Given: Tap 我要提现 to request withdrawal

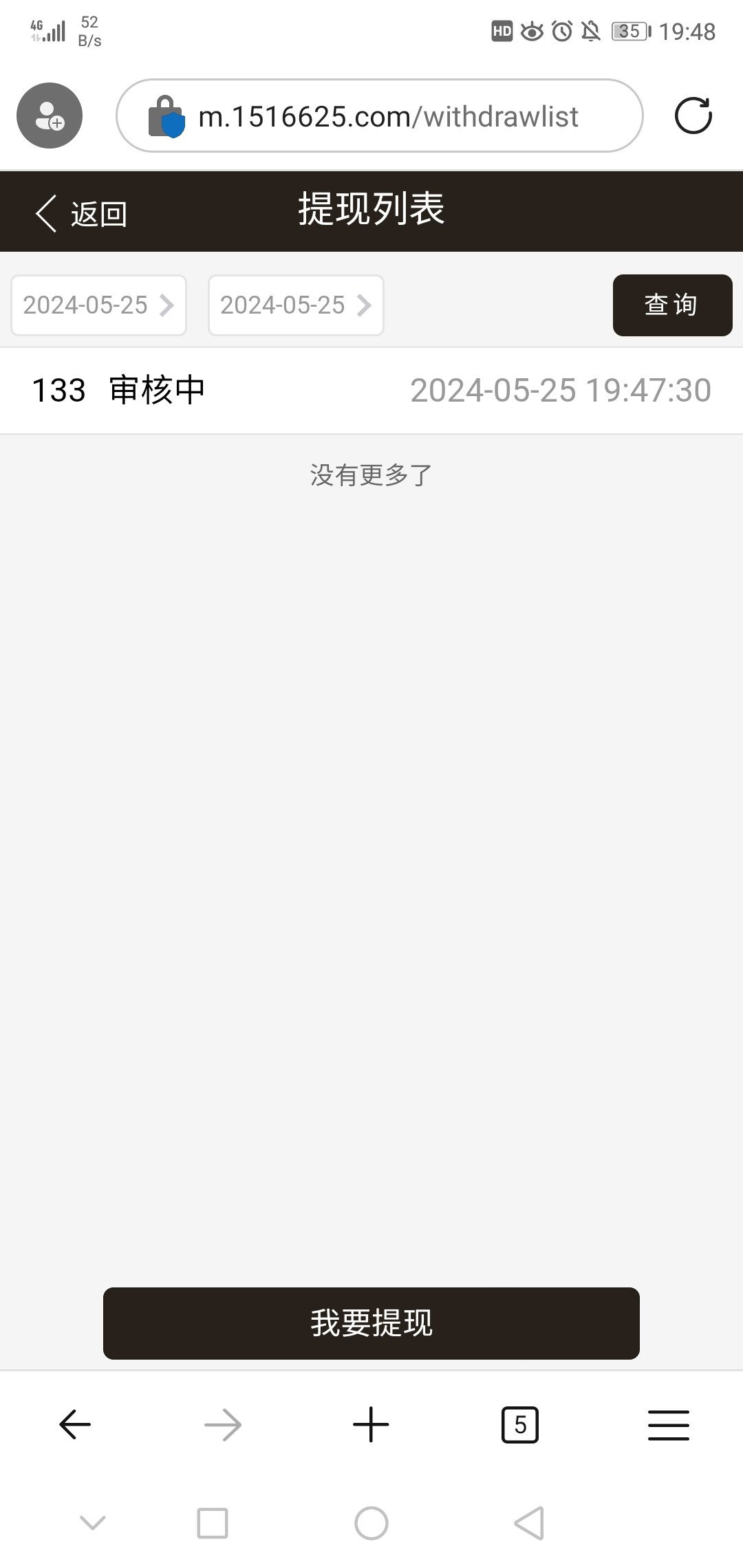Looking at the screenshot, I should click(371, 1323).
